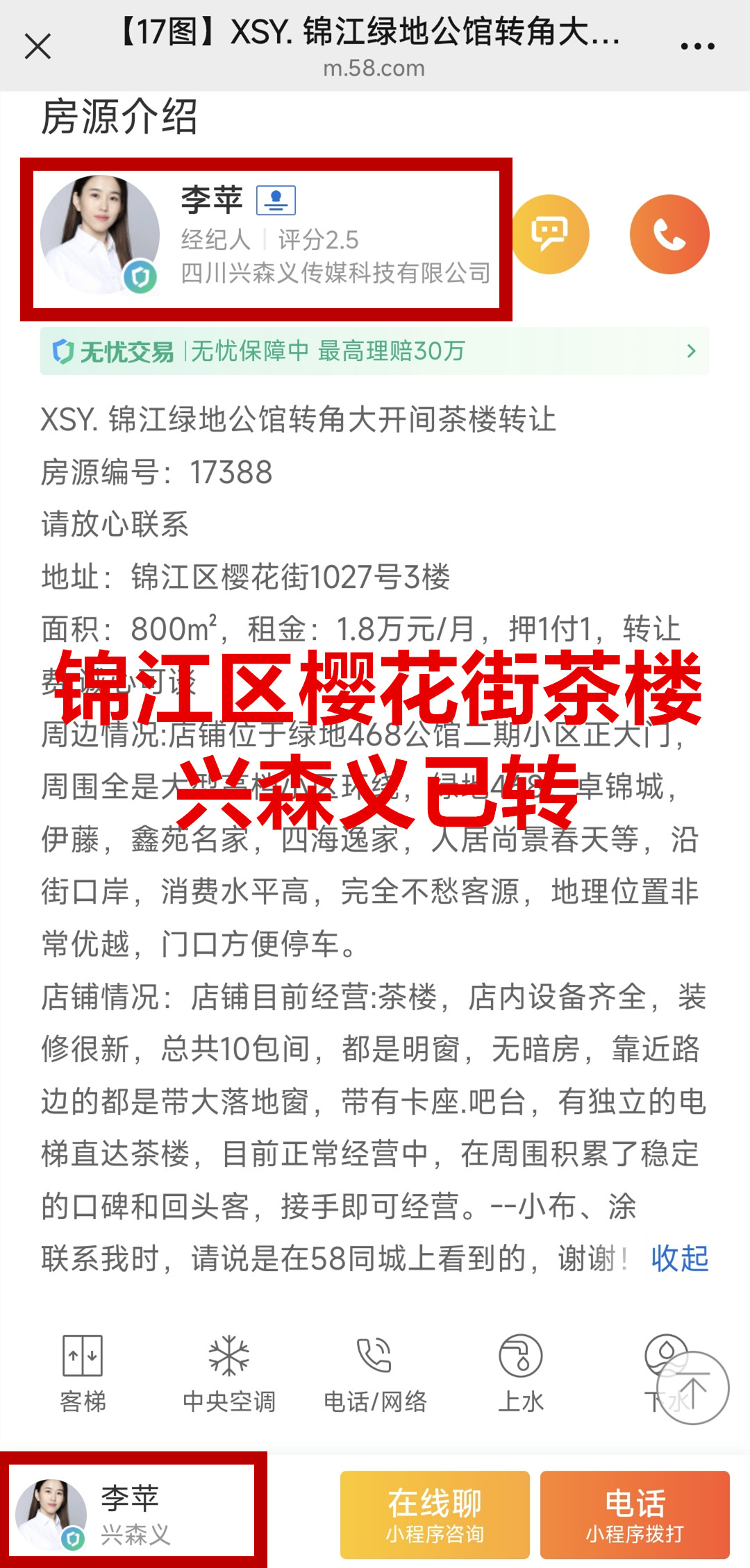Image resolution: width=750 pixels, height=1568 pixels.
Task: Jump back to top of page
Action: [x=692, y=1388]
